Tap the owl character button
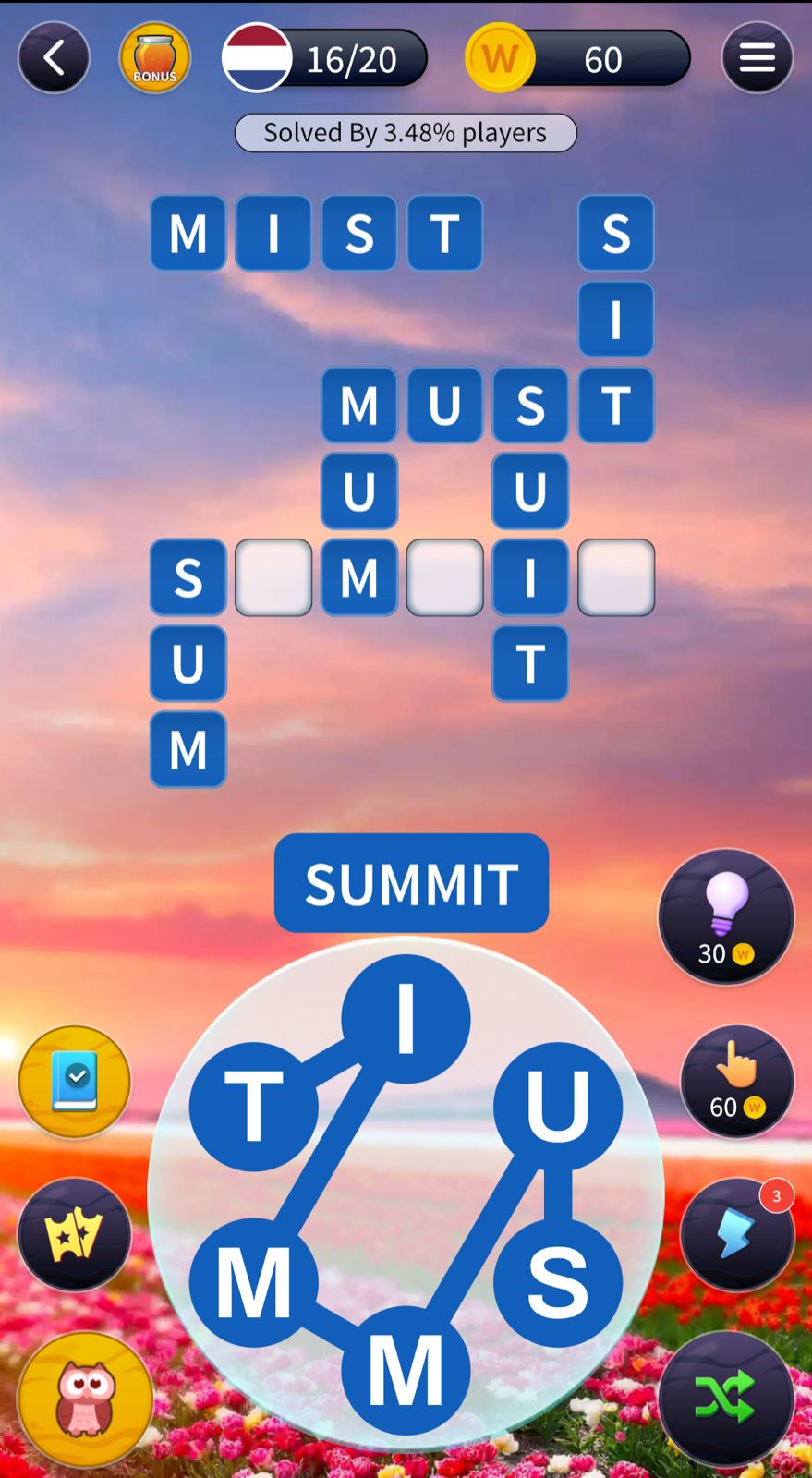The image size is (812, 1478). coord(86,1399)
